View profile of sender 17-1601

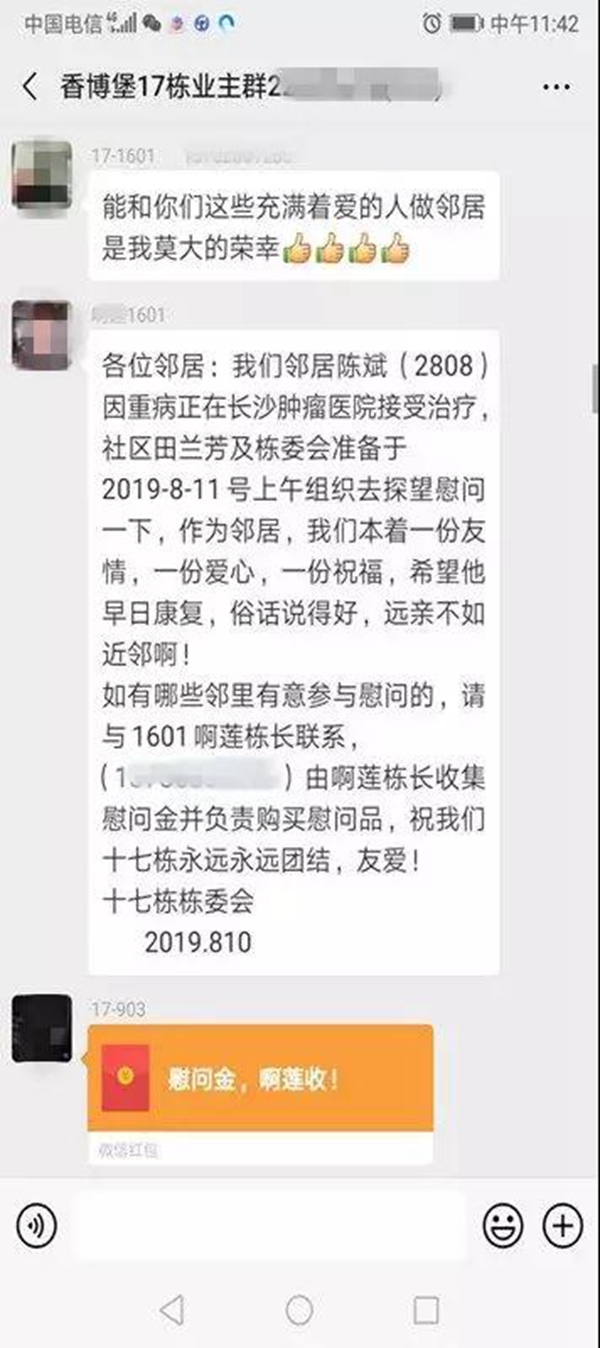tap(42, 176)
